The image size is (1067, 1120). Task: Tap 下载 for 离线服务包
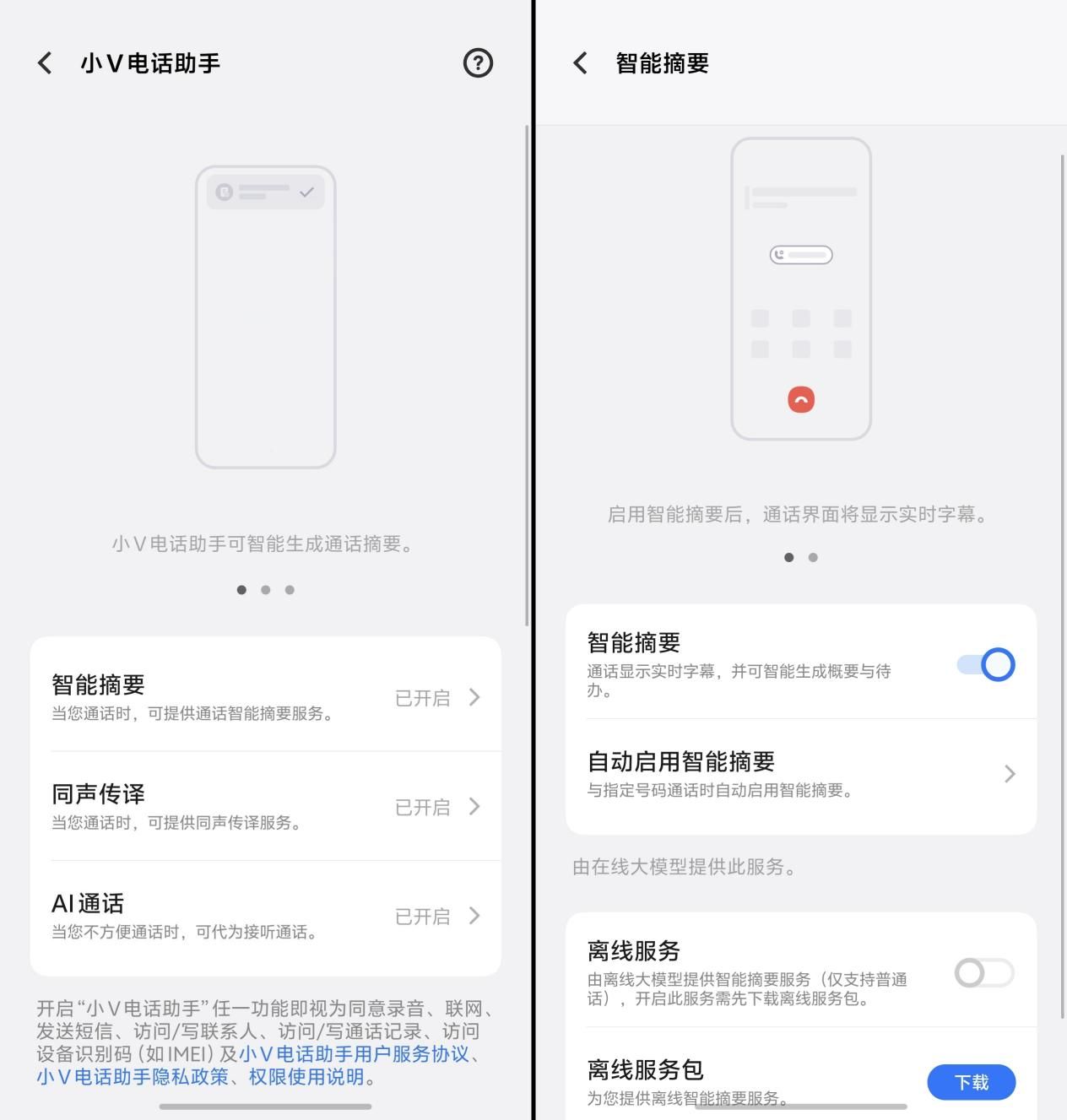click(971, 1082)
